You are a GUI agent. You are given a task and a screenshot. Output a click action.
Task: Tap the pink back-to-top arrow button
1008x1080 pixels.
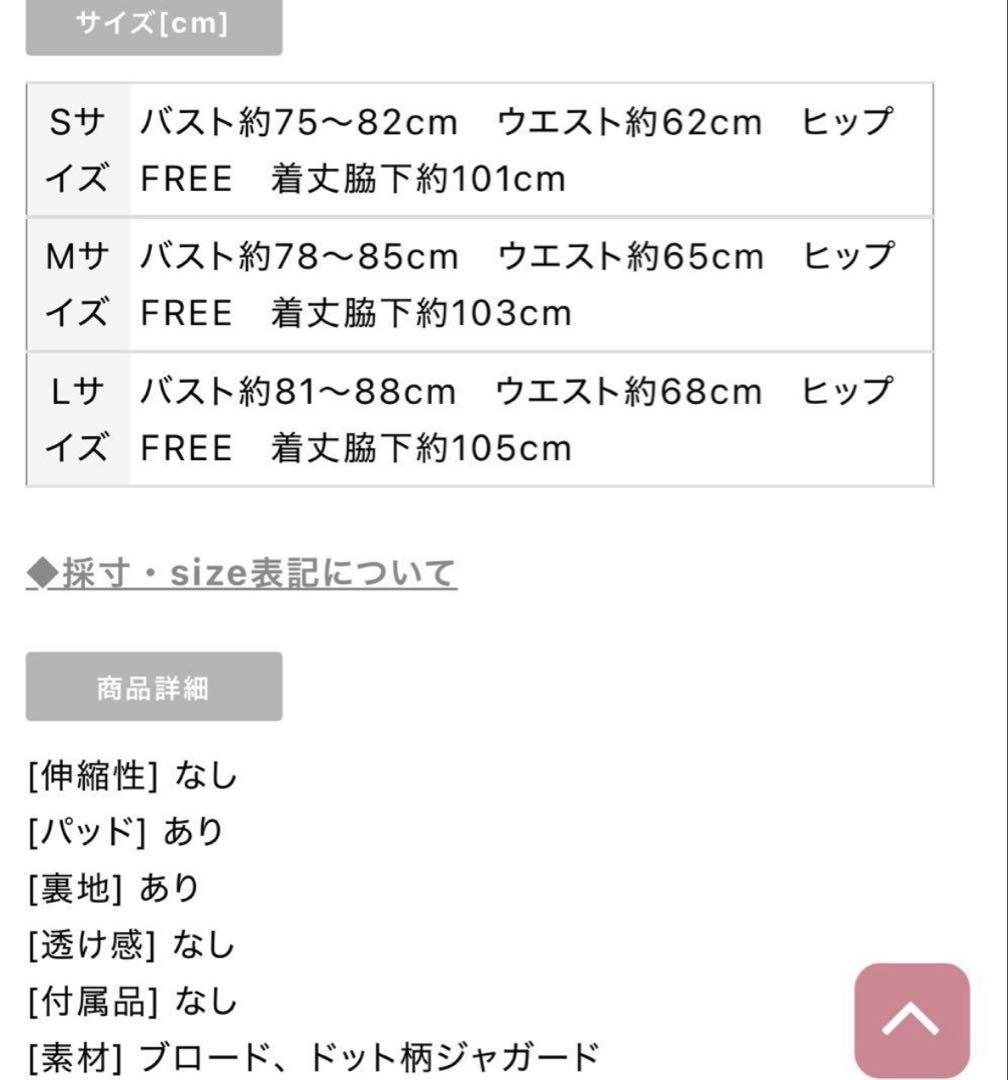tap(911, 1020)
